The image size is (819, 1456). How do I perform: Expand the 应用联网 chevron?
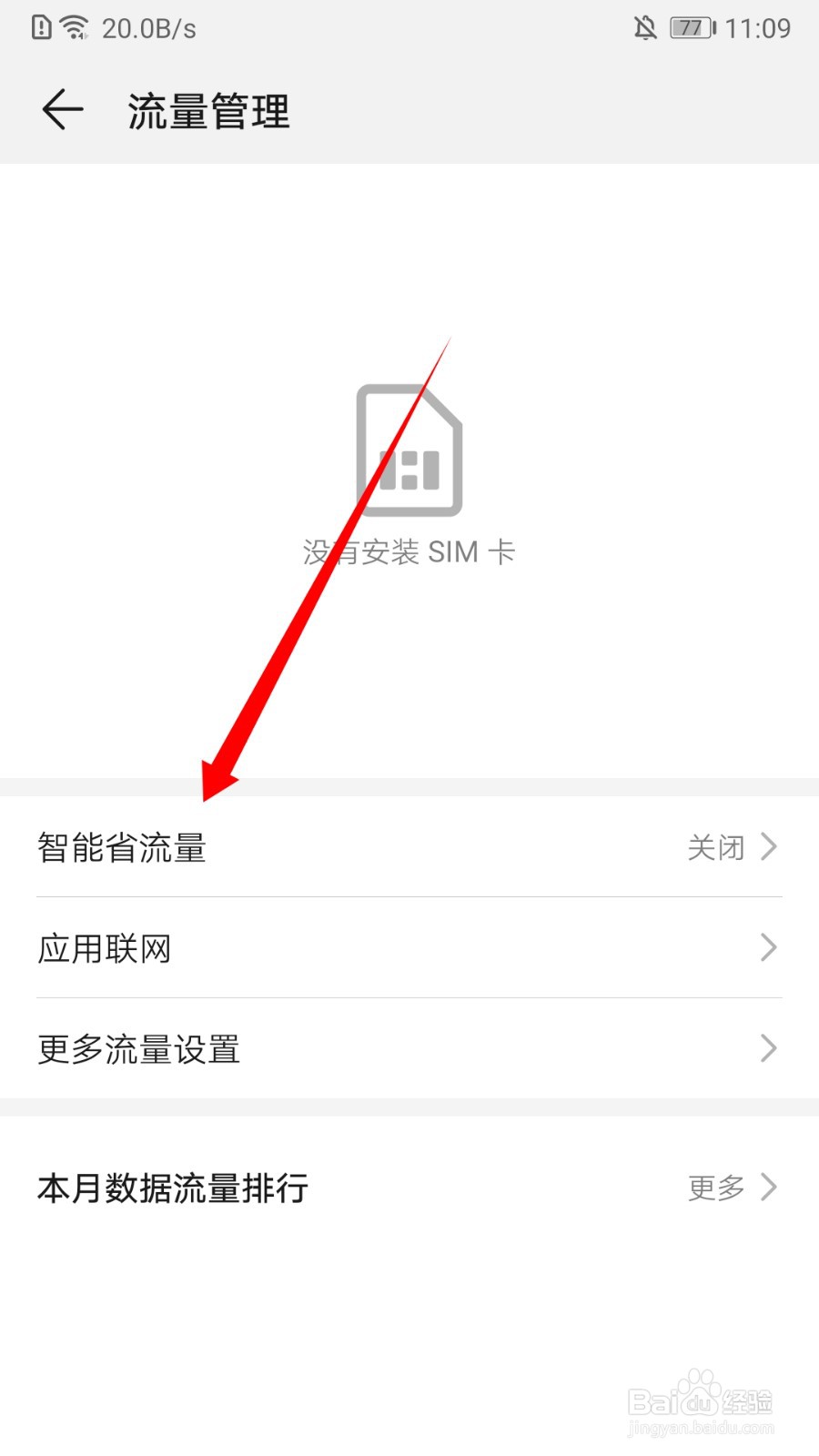tap(769, 949)
